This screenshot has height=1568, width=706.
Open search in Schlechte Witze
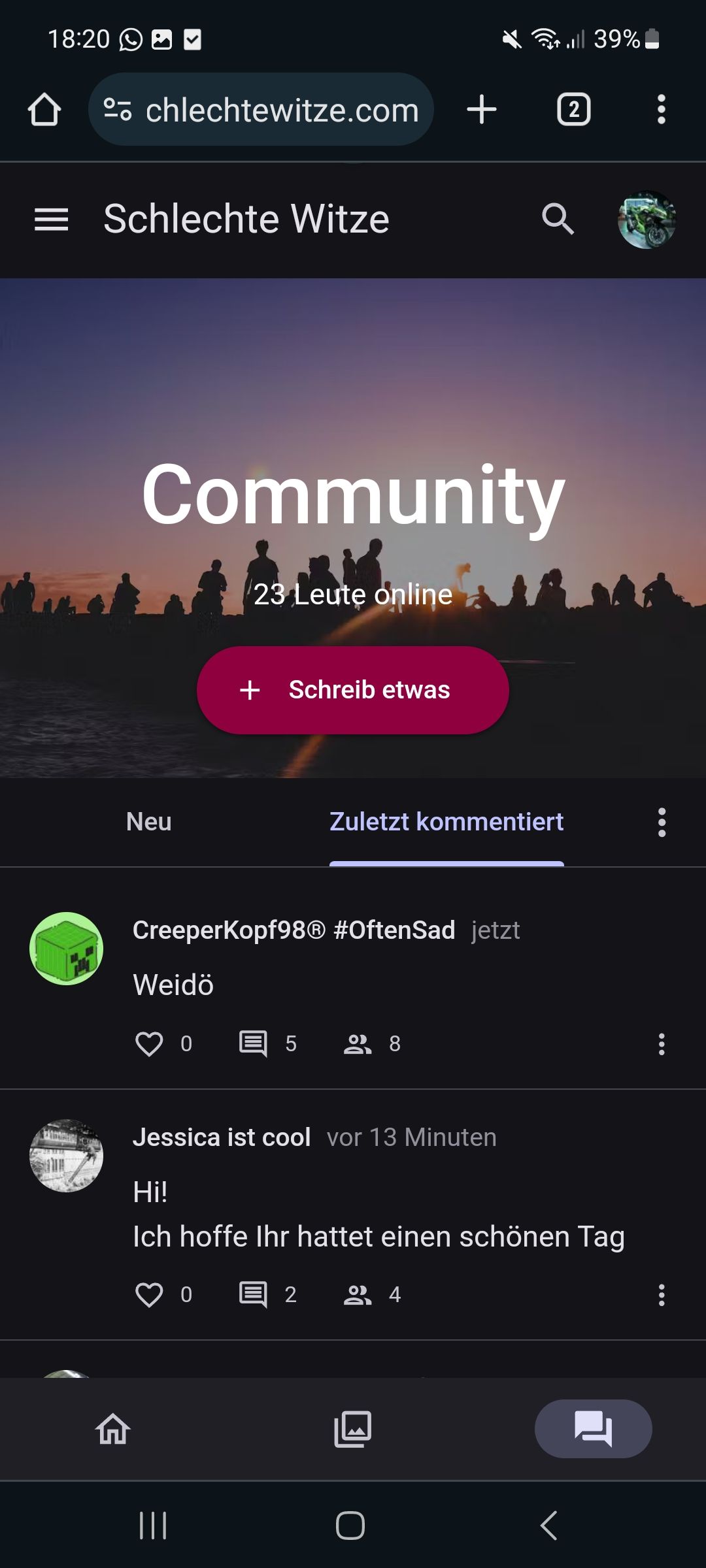558,219
